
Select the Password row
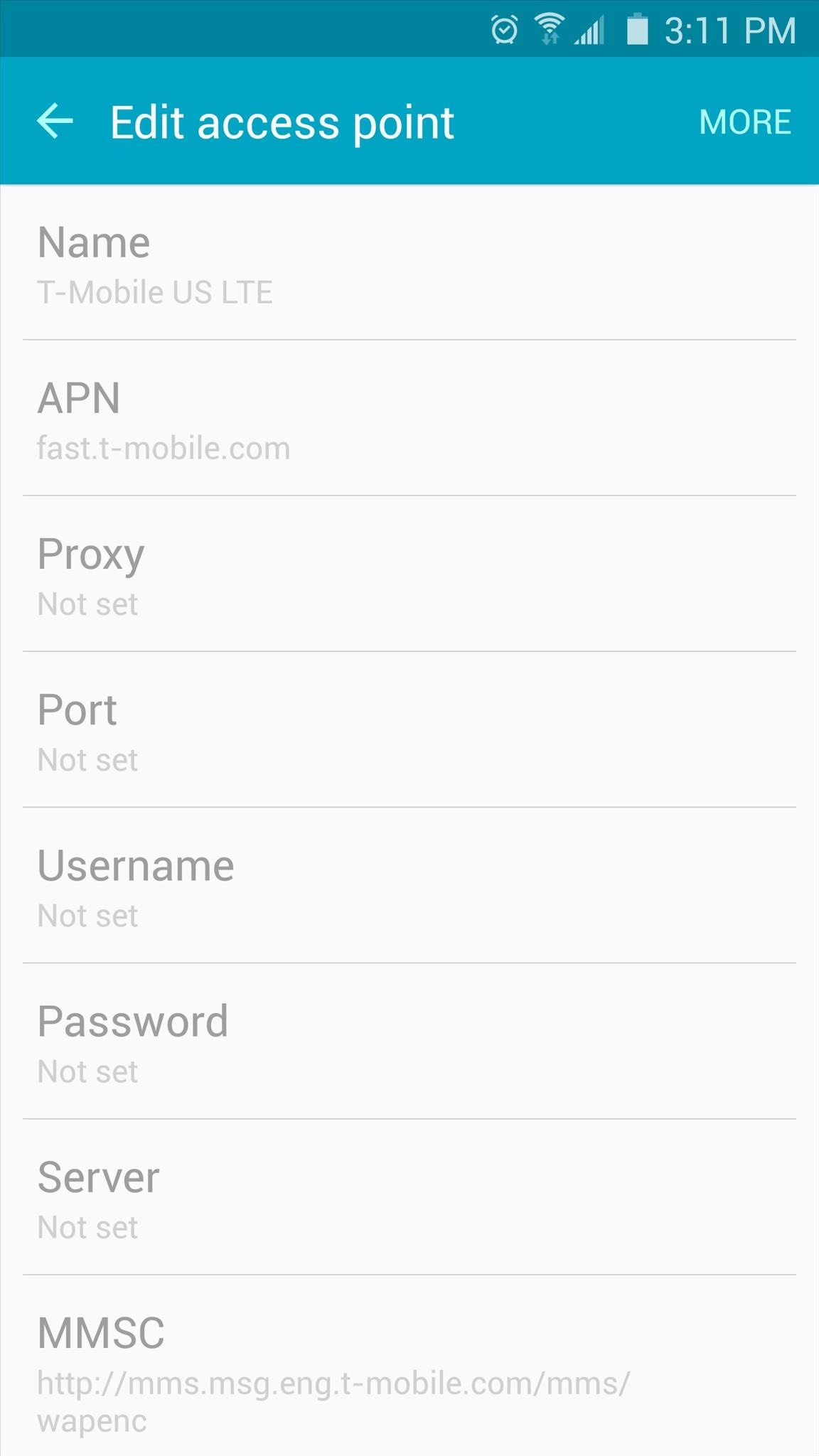[409, 1043]
